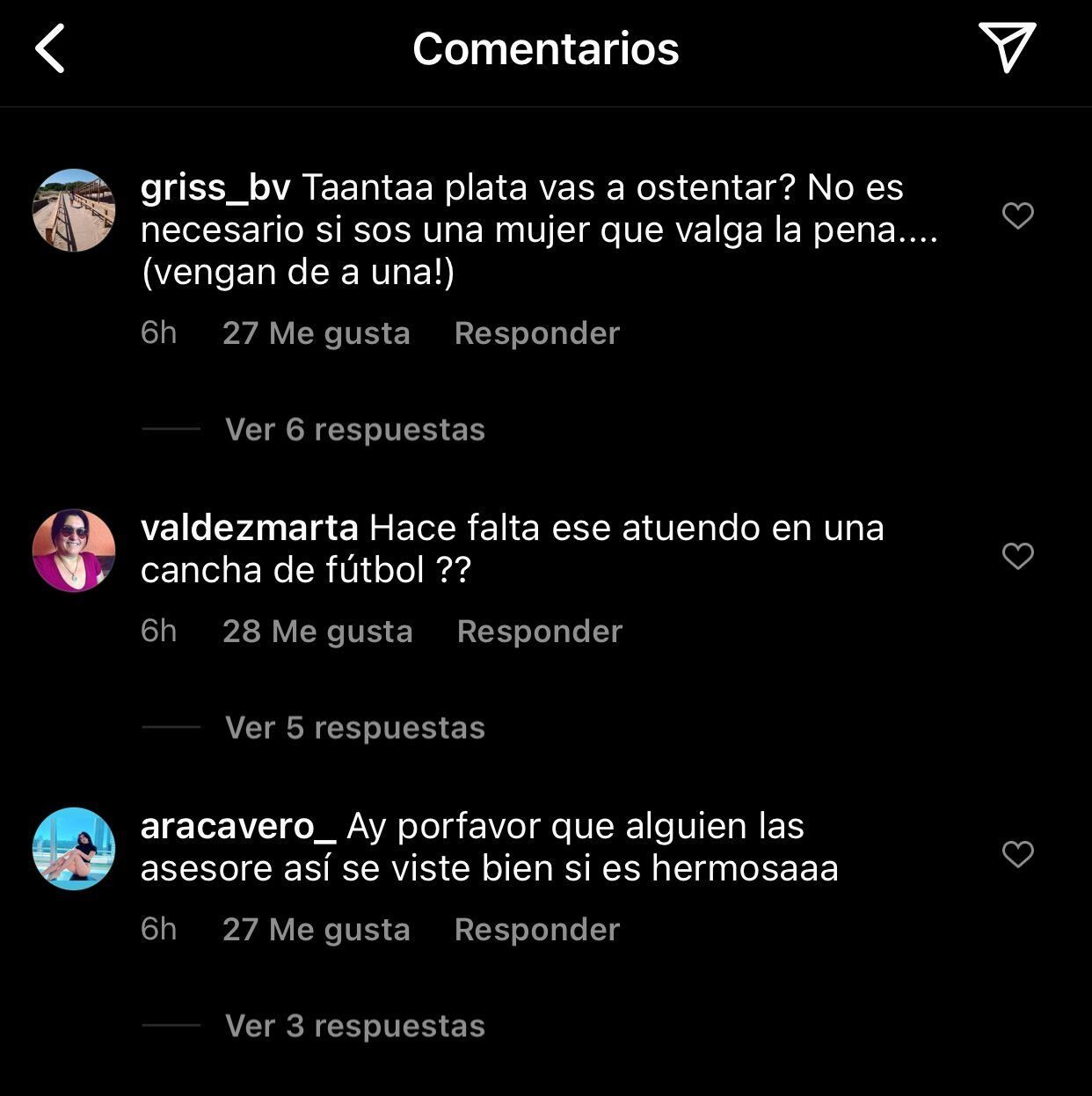This screenshot has height=1096, width=1092.
Task: Go back from the Comentarios screen
Action: point(50,48)
